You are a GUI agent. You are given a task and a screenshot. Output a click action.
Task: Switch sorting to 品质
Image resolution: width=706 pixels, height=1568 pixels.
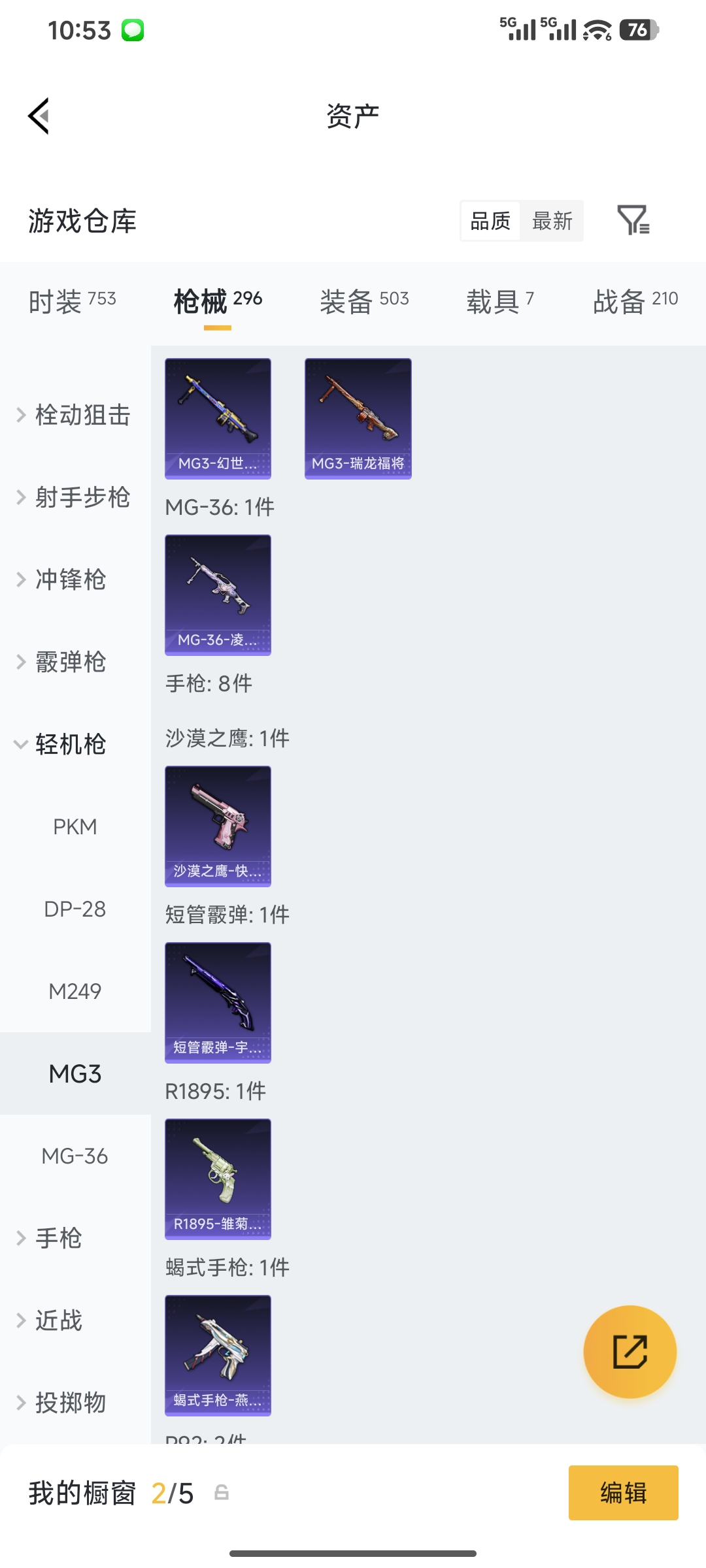pyautogui.click(x=489, y=221)
